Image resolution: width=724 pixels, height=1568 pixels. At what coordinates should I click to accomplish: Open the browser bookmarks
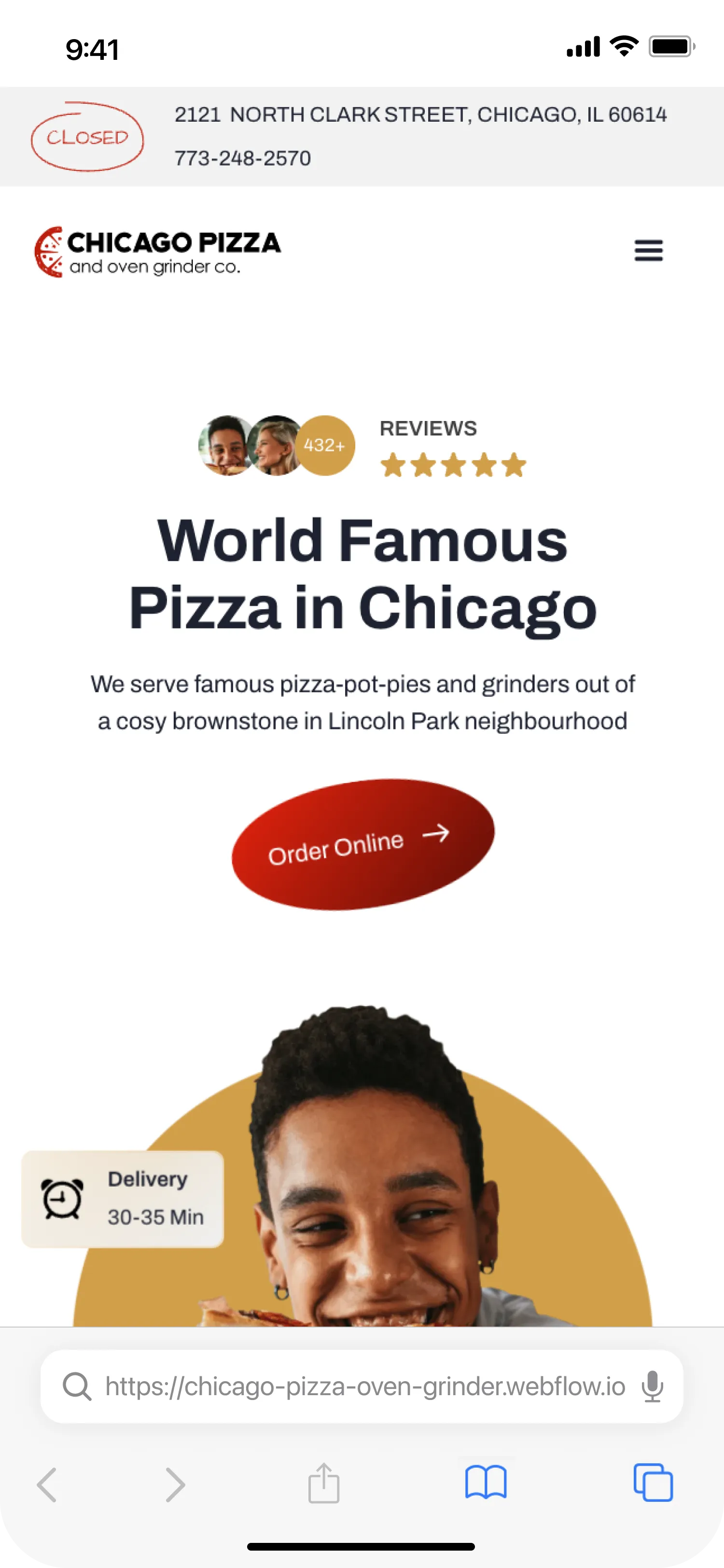[486, 1483]
